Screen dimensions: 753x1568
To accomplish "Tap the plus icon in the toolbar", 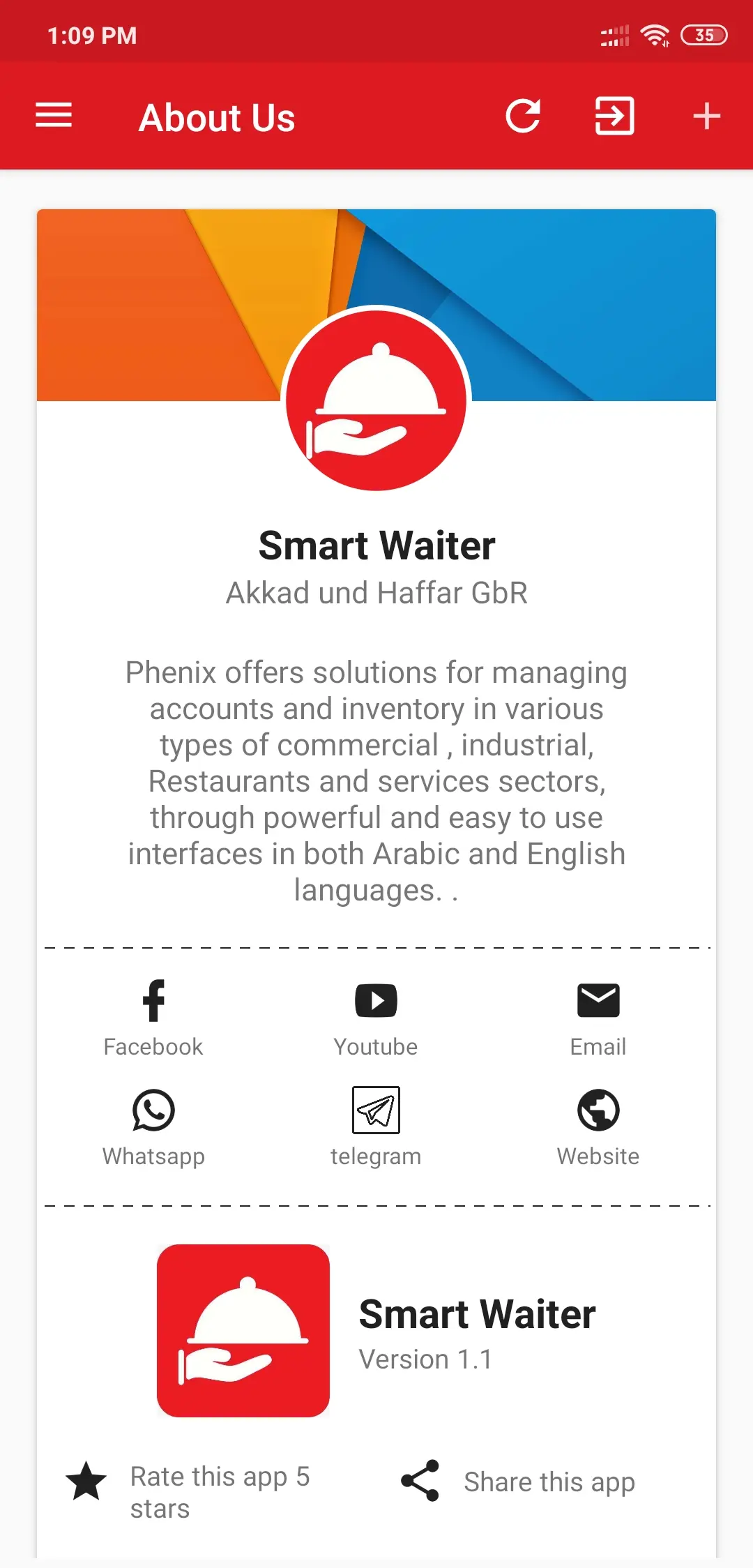I will click(706, 116).
